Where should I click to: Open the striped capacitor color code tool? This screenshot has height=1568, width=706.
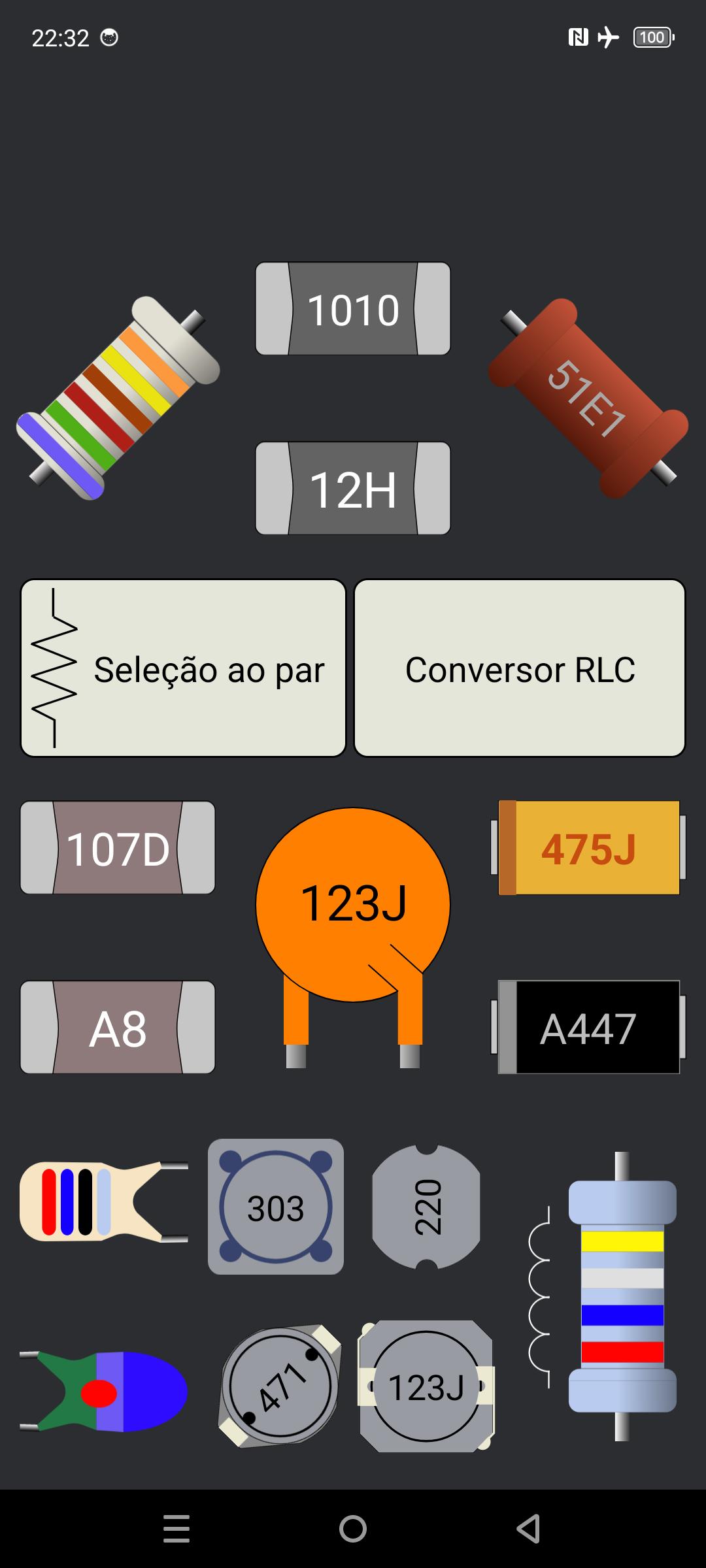click(104, 1201)
